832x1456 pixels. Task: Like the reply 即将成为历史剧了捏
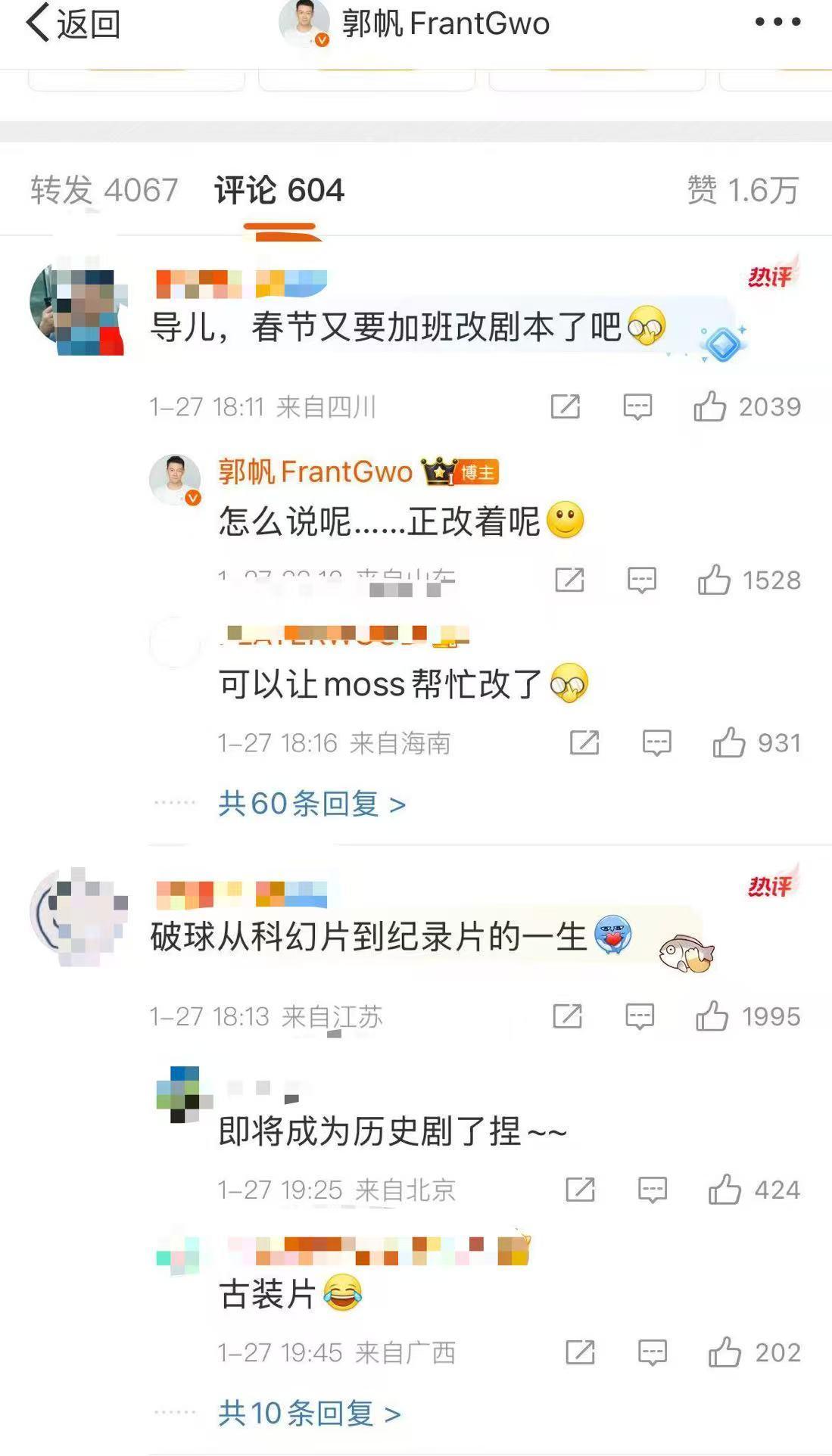pos(754,1190)
